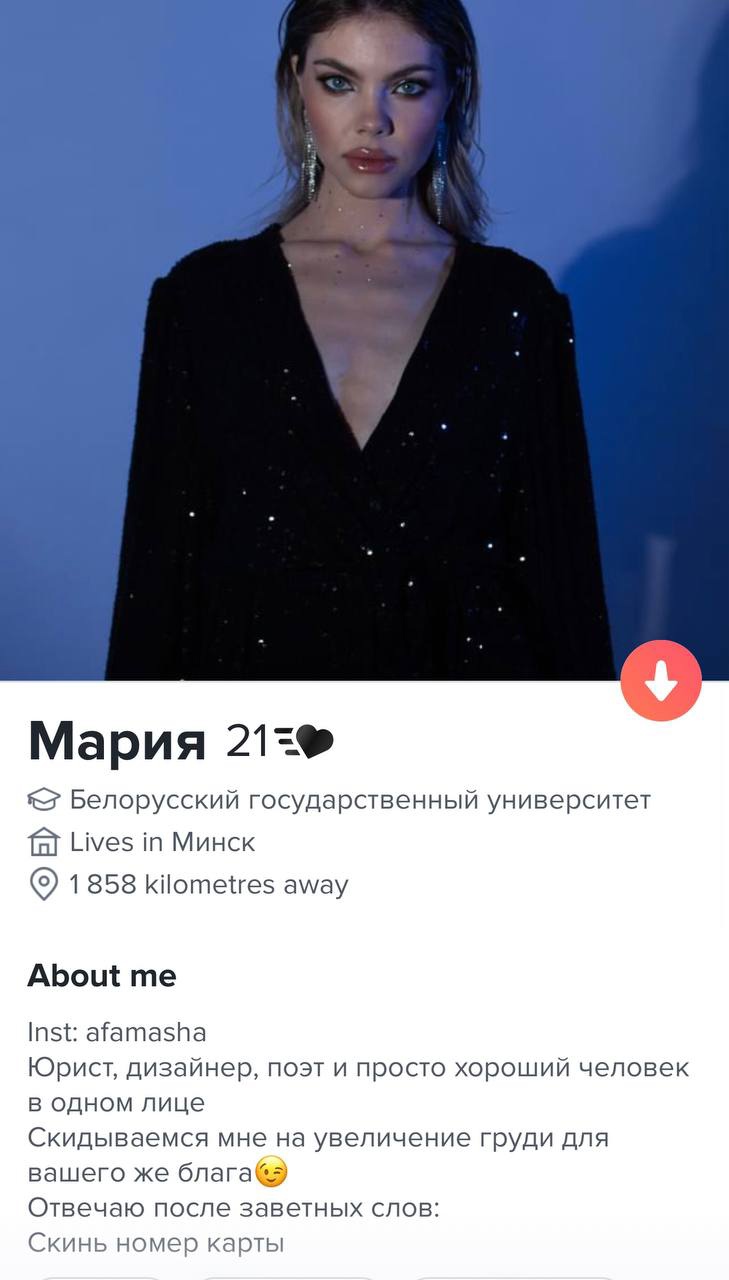Collapse the profile with the down arrow button
This screenshot has height=1280, width=729.
pyautogui.click(x=661, y=681)
